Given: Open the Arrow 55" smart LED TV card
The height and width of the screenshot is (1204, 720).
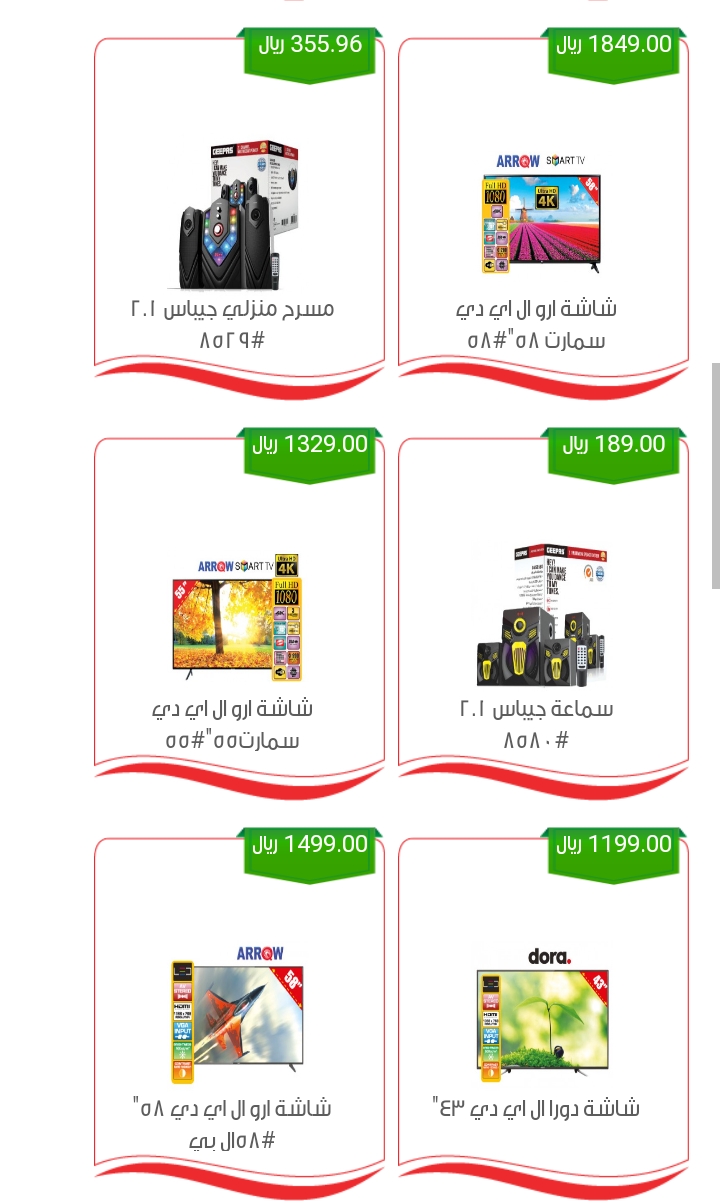Looking at the screenshot, I should (239, 615).
